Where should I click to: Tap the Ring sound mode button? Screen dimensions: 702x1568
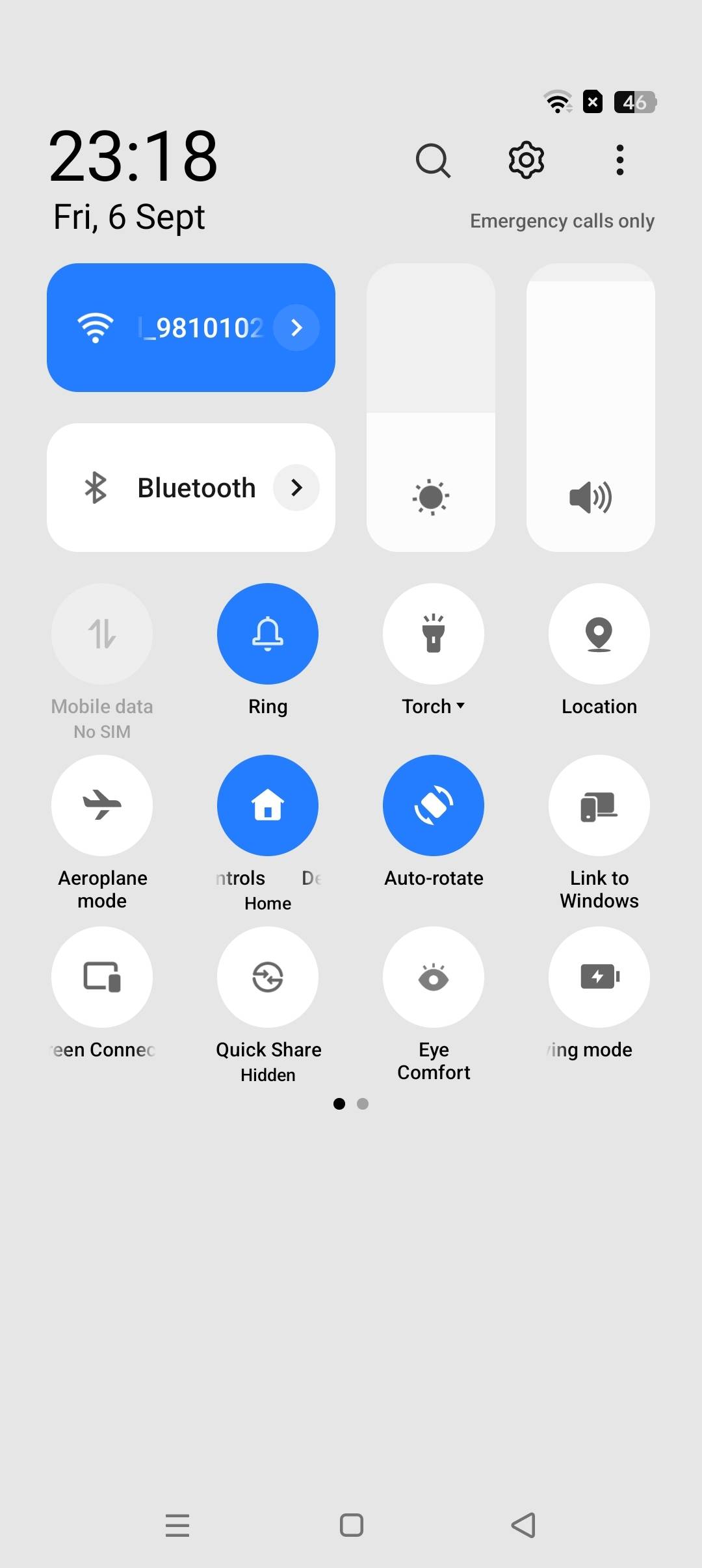pyautogui.click(x=267, y=634)
